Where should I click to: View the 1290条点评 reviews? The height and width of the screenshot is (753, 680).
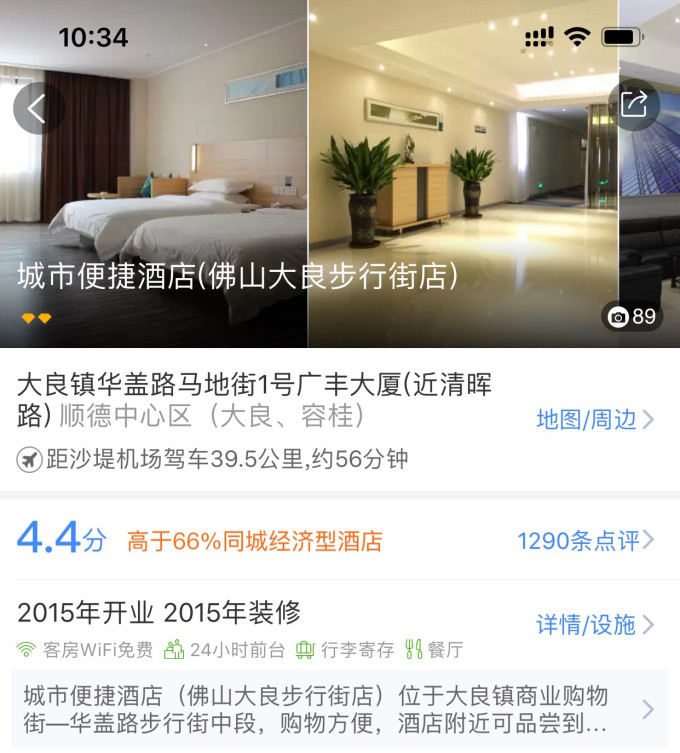[585, 541]
